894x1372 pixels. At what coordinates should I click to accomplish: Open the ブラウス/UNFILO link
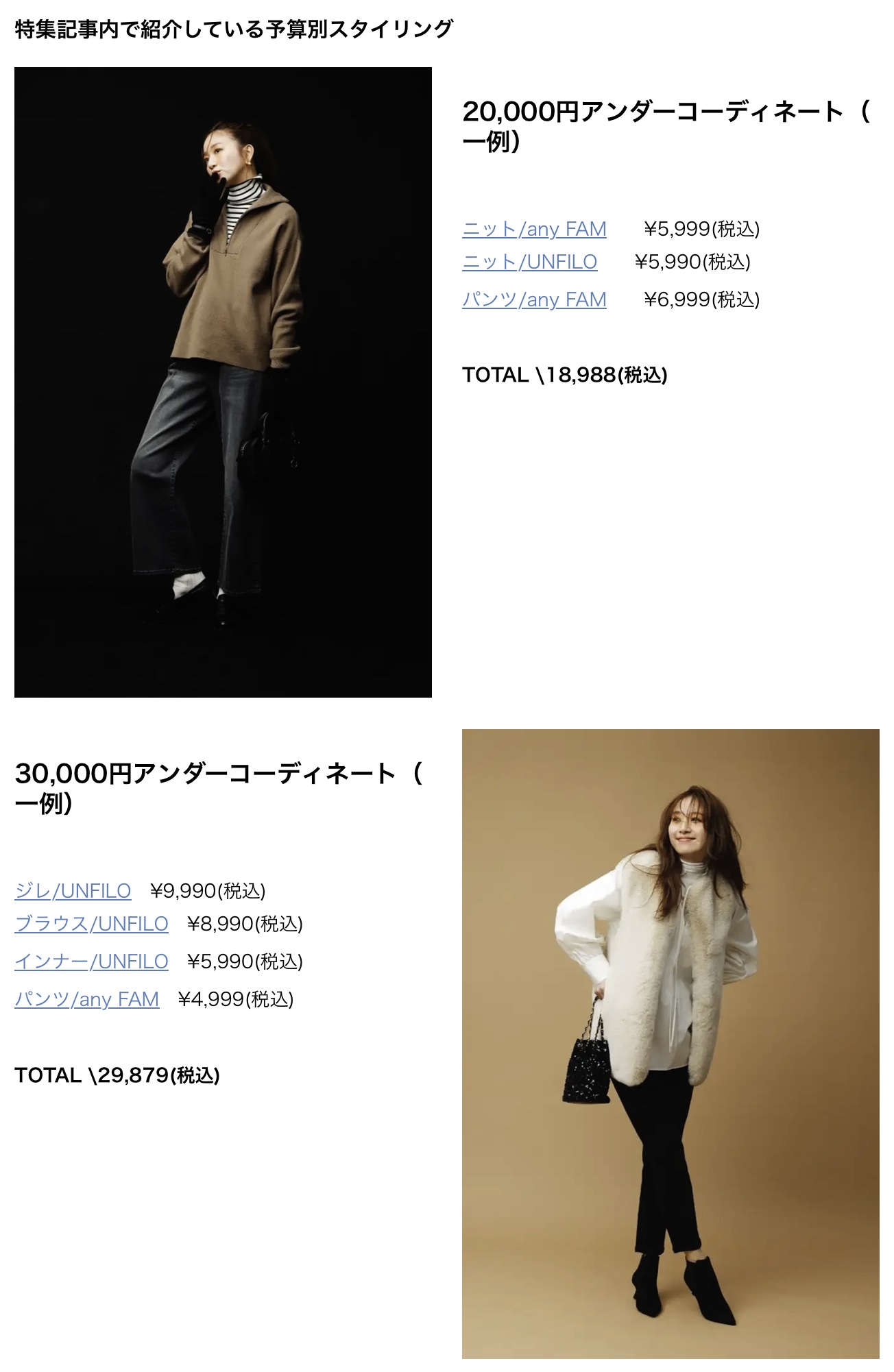click(x=91, y=923)
